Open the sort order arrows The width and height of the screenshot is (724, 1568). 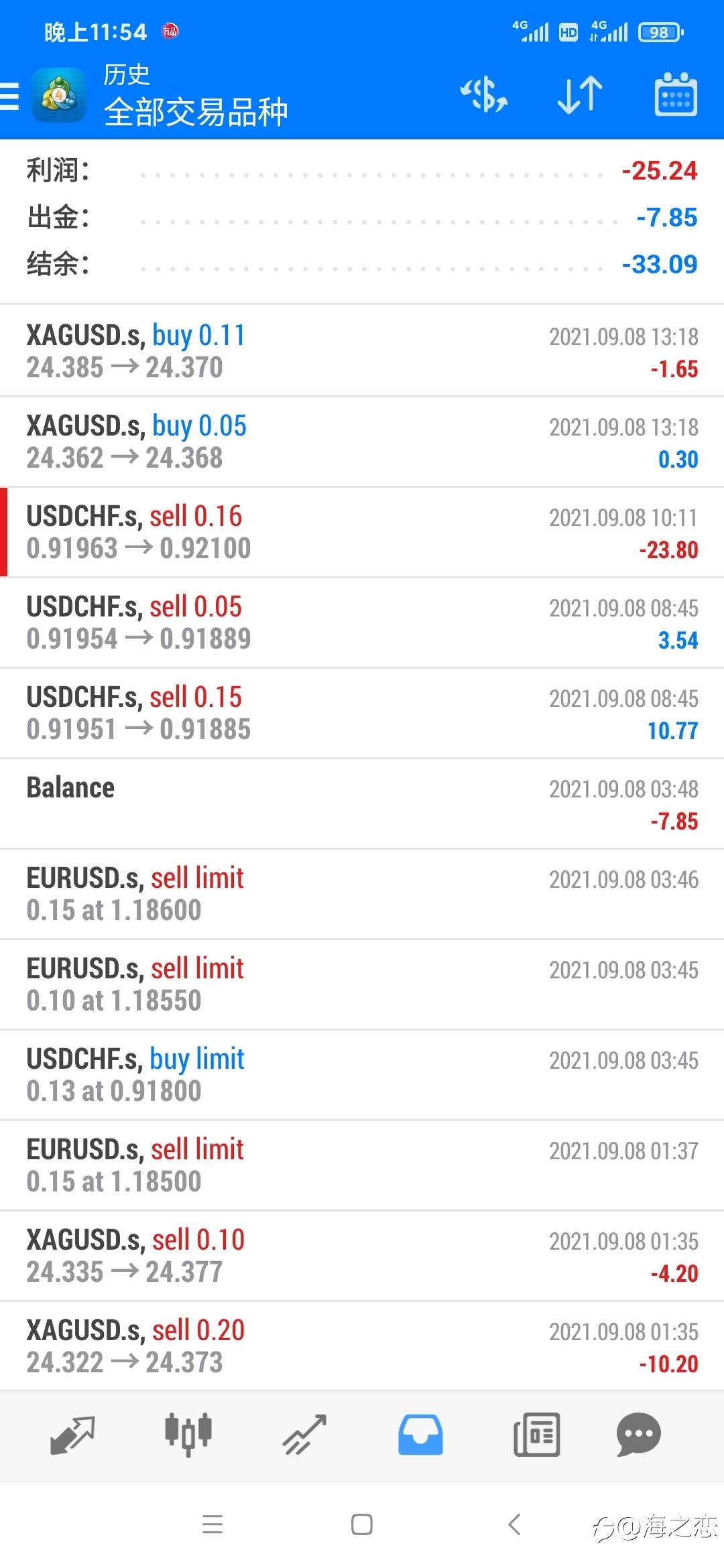(x=580, y=94)
